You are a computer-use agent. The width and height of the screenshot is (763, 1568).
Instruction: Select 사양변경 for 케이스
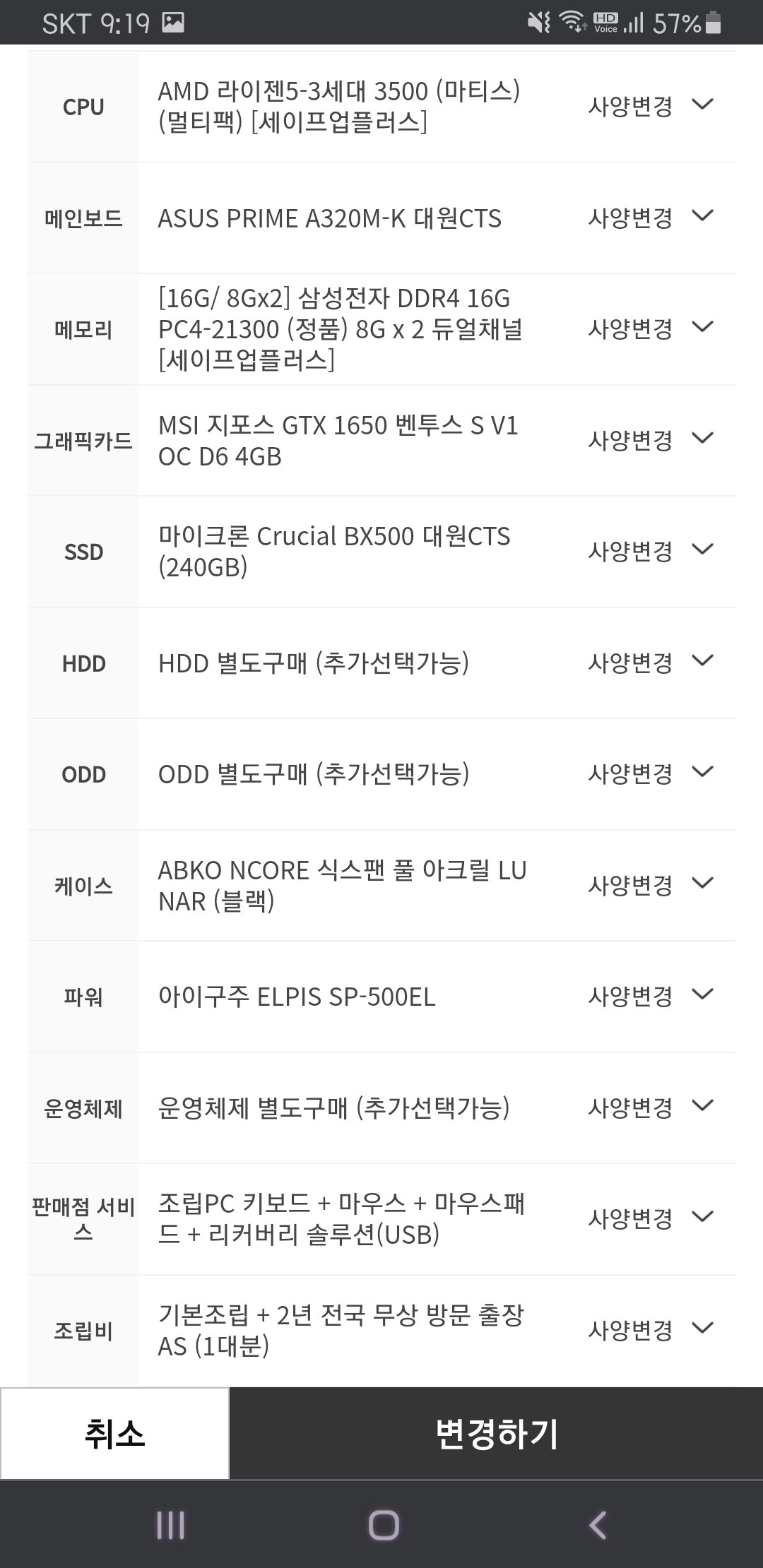(x=650, y=885)
